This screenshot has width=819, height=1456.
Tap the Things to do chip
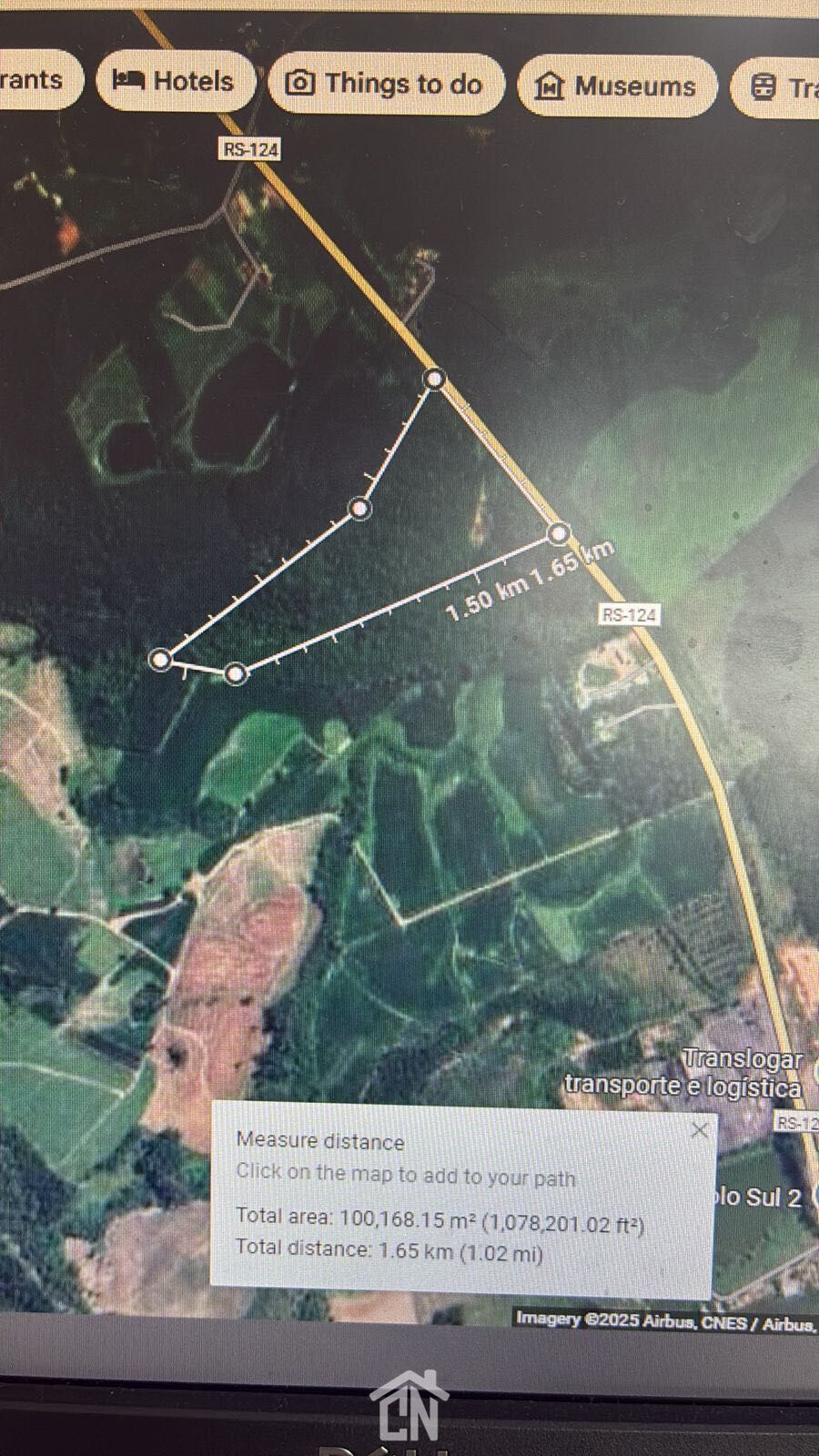click(x=385, y=85)
